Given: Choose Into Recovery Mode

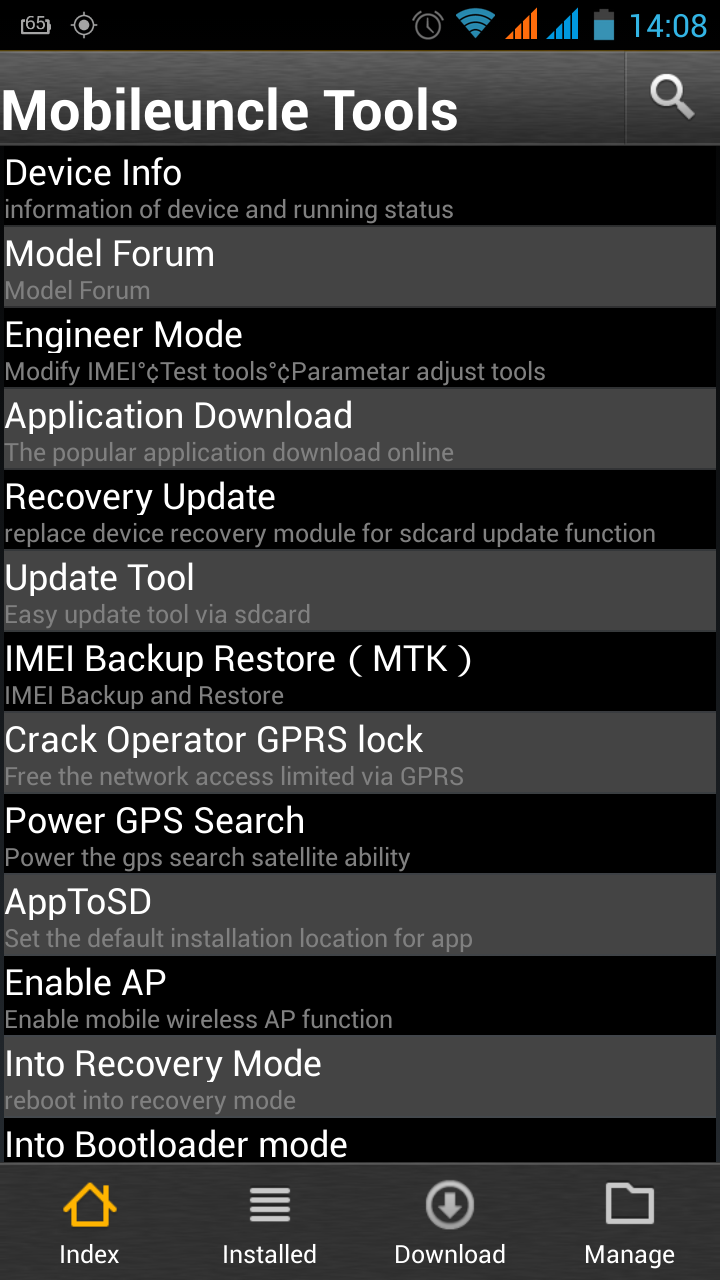Looking at the screenshot, I should pyautogui.click(x=360, y=1078).
